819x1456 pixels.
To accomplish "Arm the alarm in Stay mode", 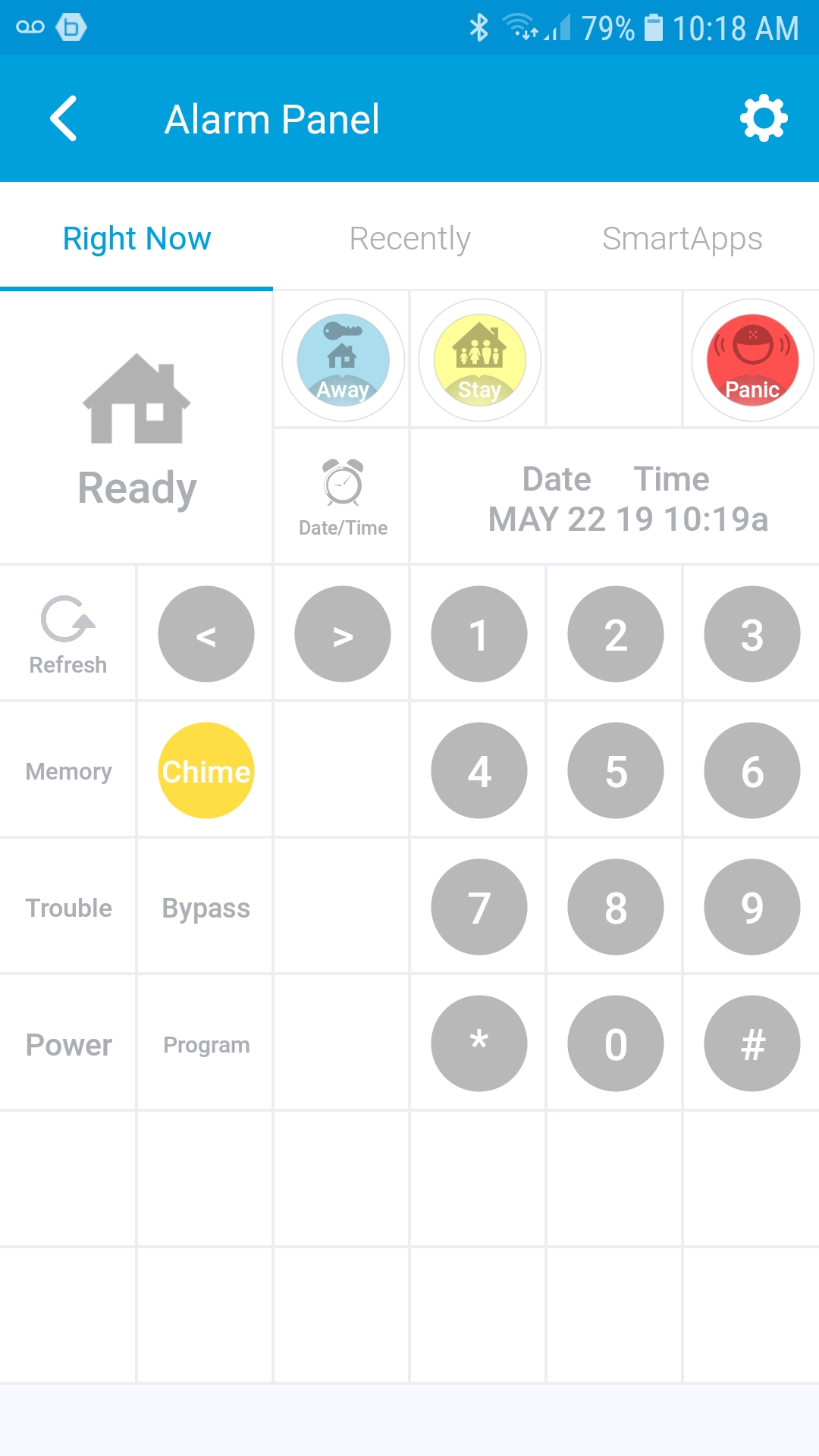I will (479, 360).
